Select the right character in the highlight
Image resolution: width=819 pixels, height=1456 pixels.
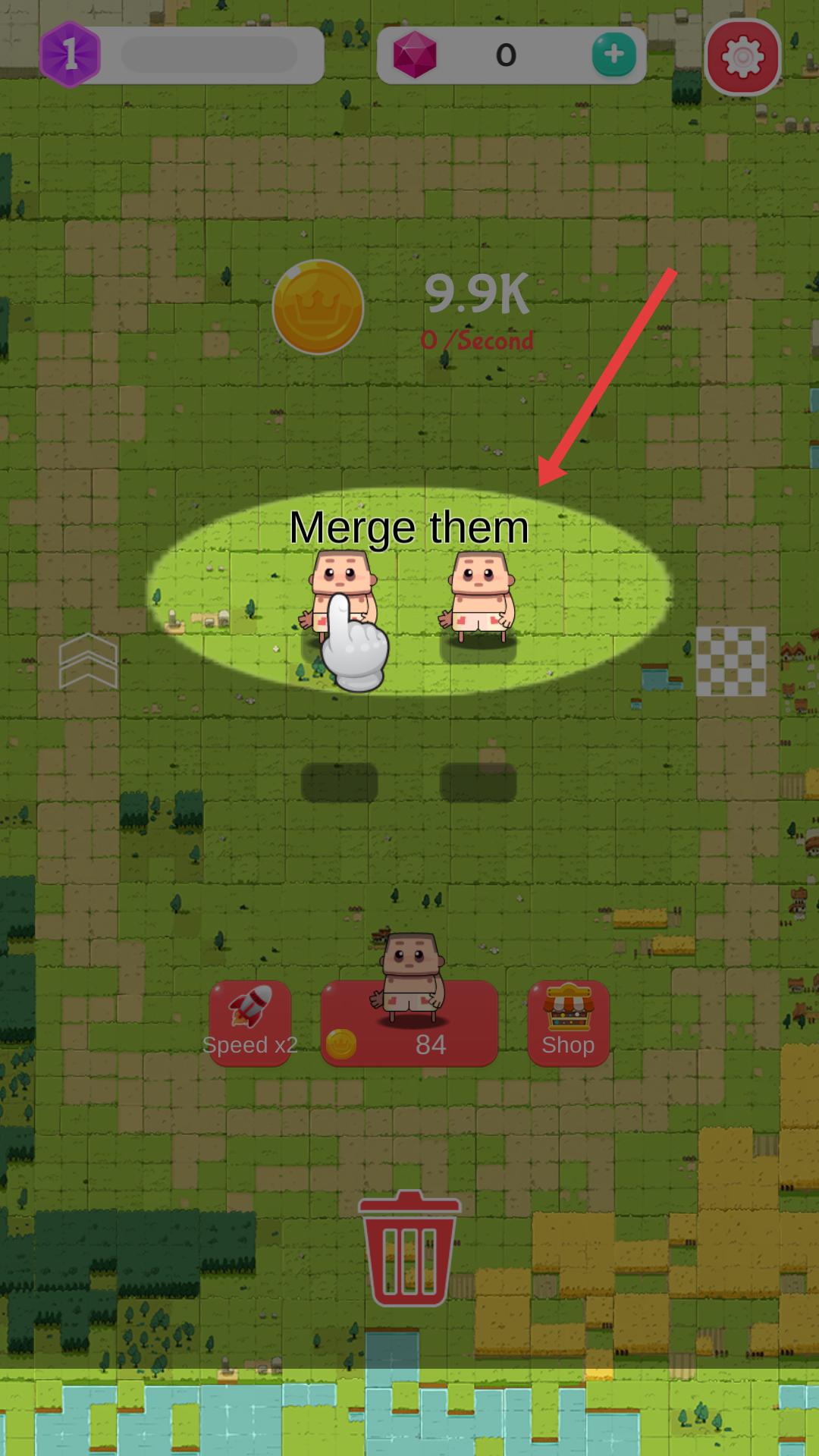point(479,597)
